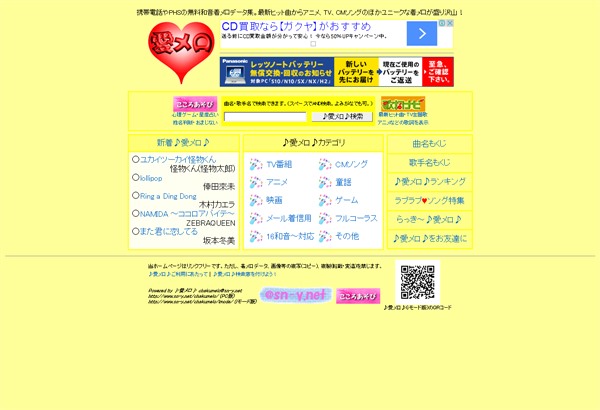The width and height of the screenshot is (600, 410).
Task: Open 歌手名もくじ artist index
Action: click(429, 163)
